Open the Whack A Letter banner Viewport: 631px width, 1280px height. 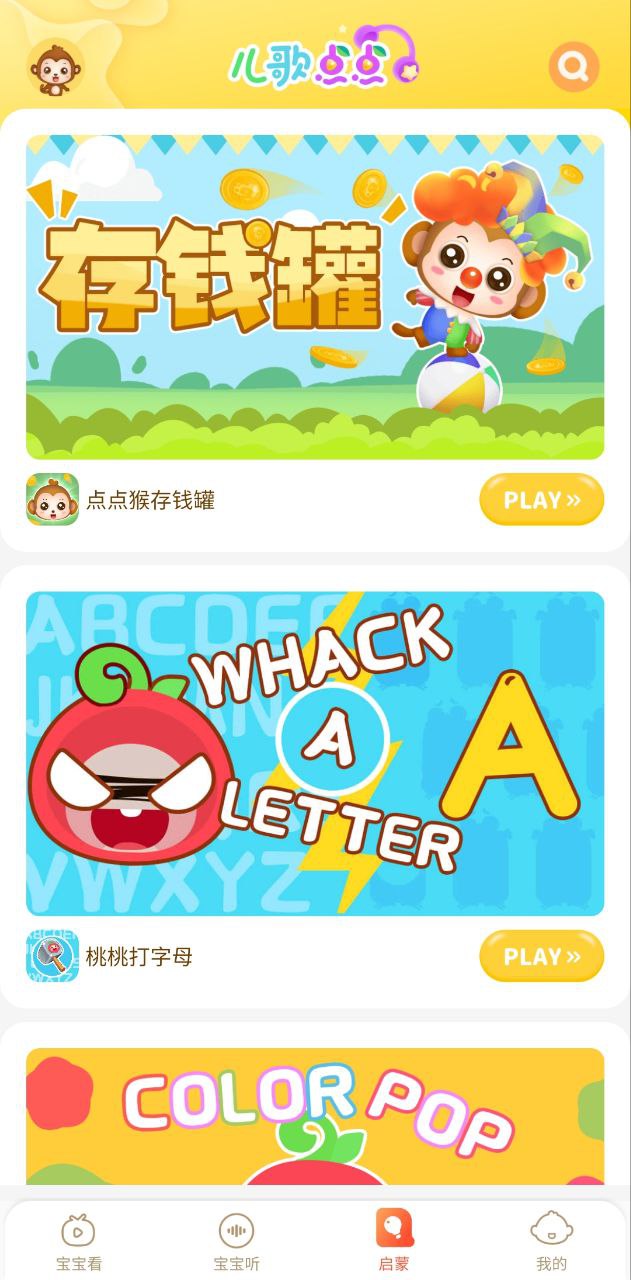coord(315,753)
